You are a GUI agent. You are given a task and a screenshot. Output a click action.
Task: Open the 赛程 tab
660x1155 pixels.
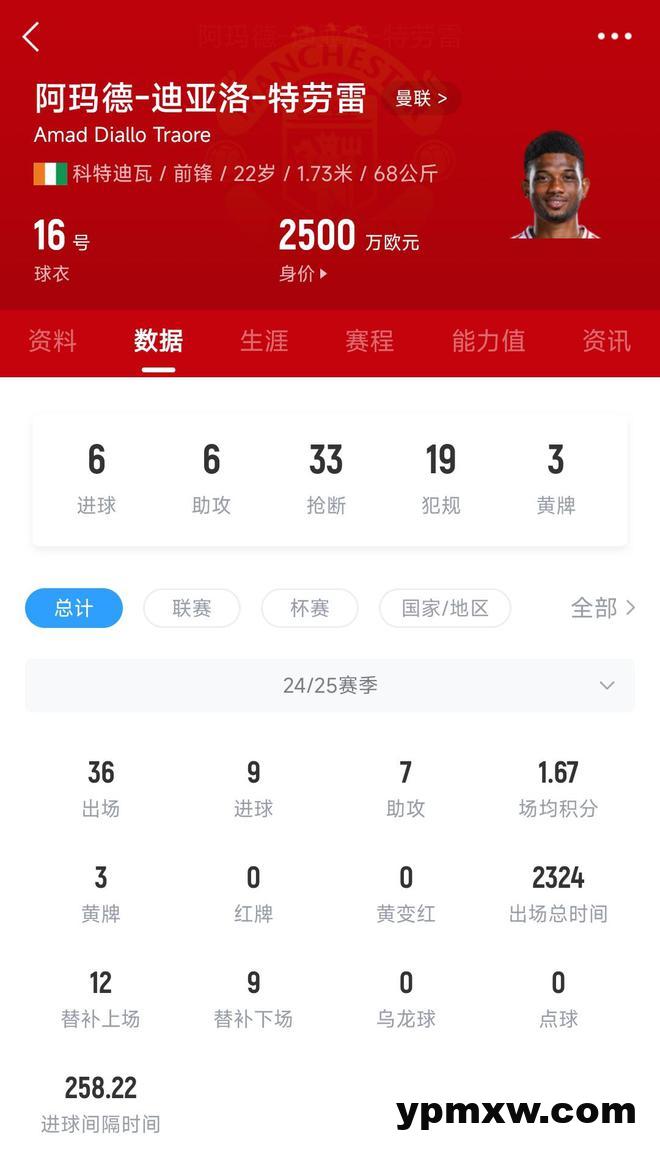tap(370, 341)
